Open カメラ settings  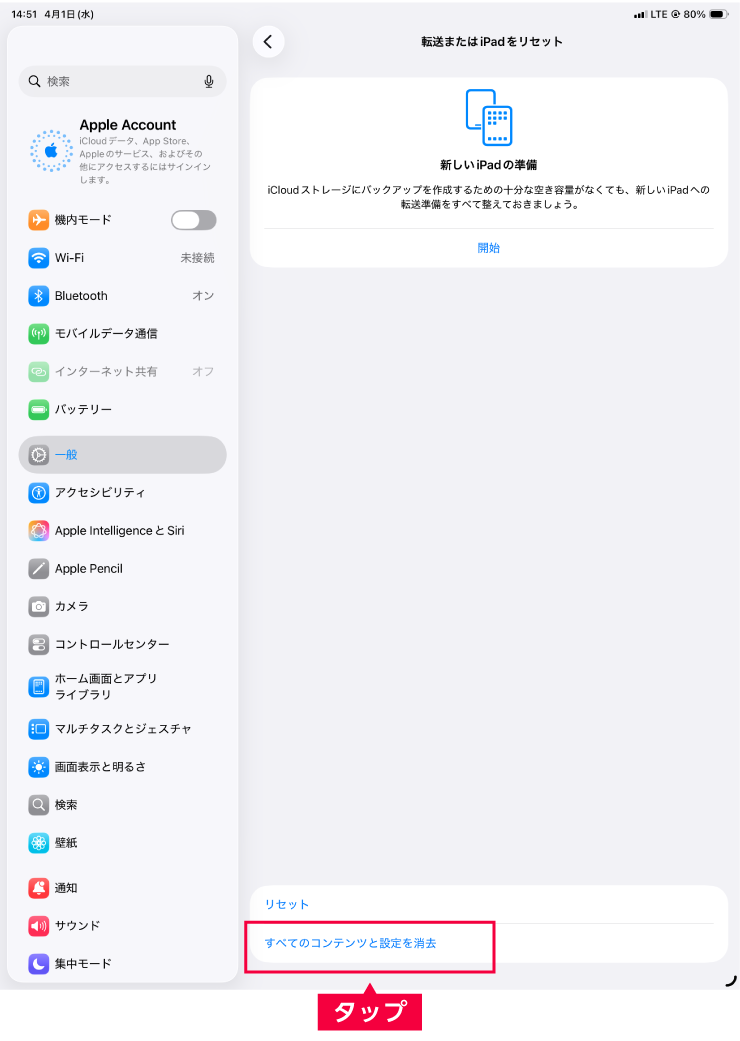(x=122, y=607)
